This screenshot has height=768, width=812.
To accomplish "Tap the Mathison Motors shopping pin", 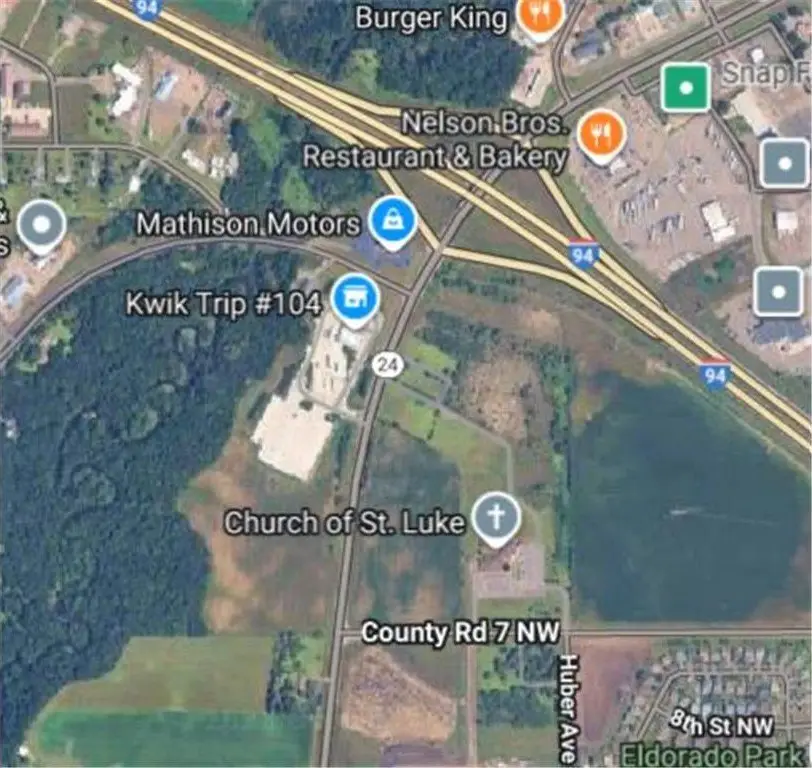I will [x=392, y=221].
